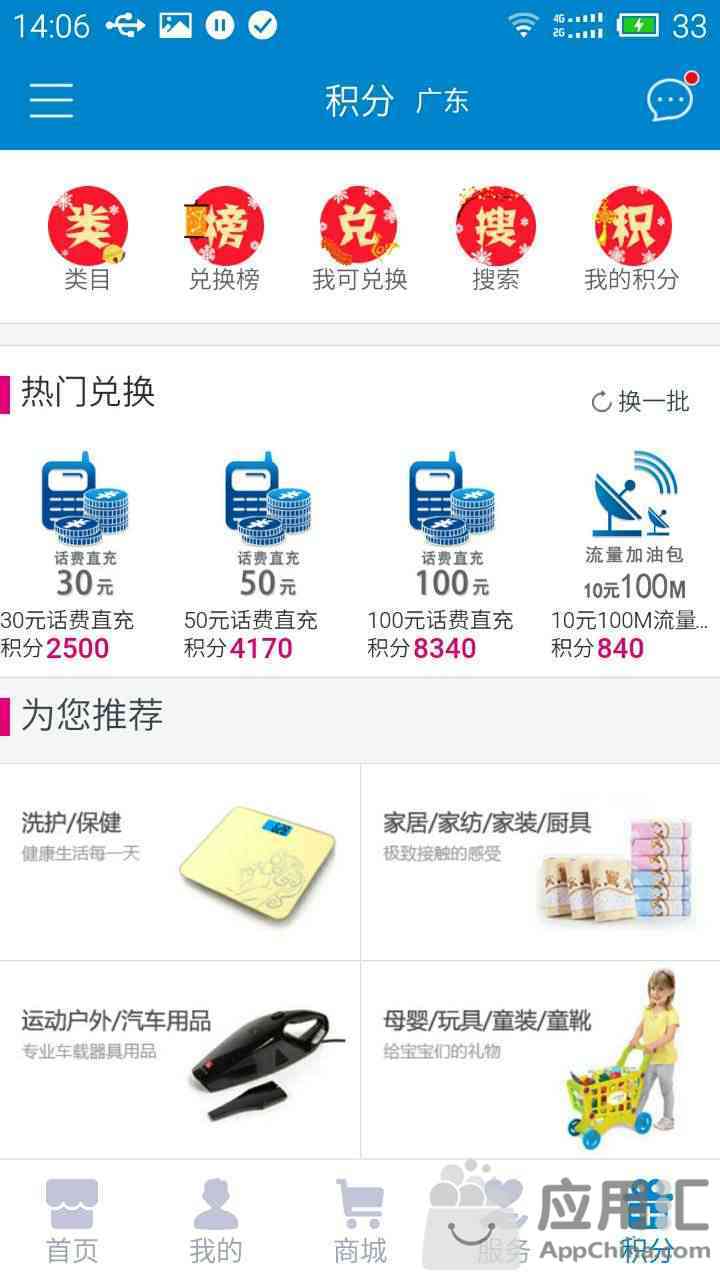Change the 广东 region selector
Image resolution: width=720 pixels, height=1280 pixels.
tap(442, 101)
